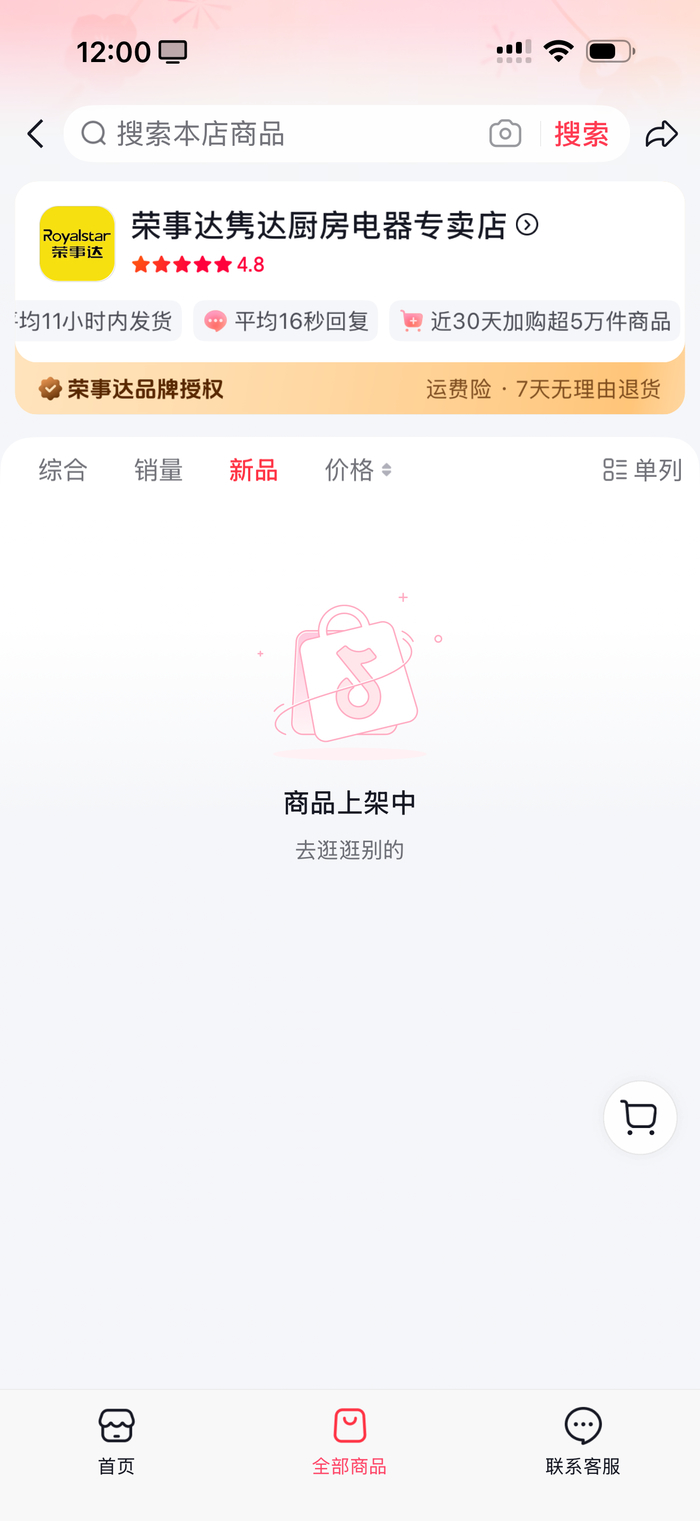Sort products by 价格

pyautogui.click(x=357, y=470)
